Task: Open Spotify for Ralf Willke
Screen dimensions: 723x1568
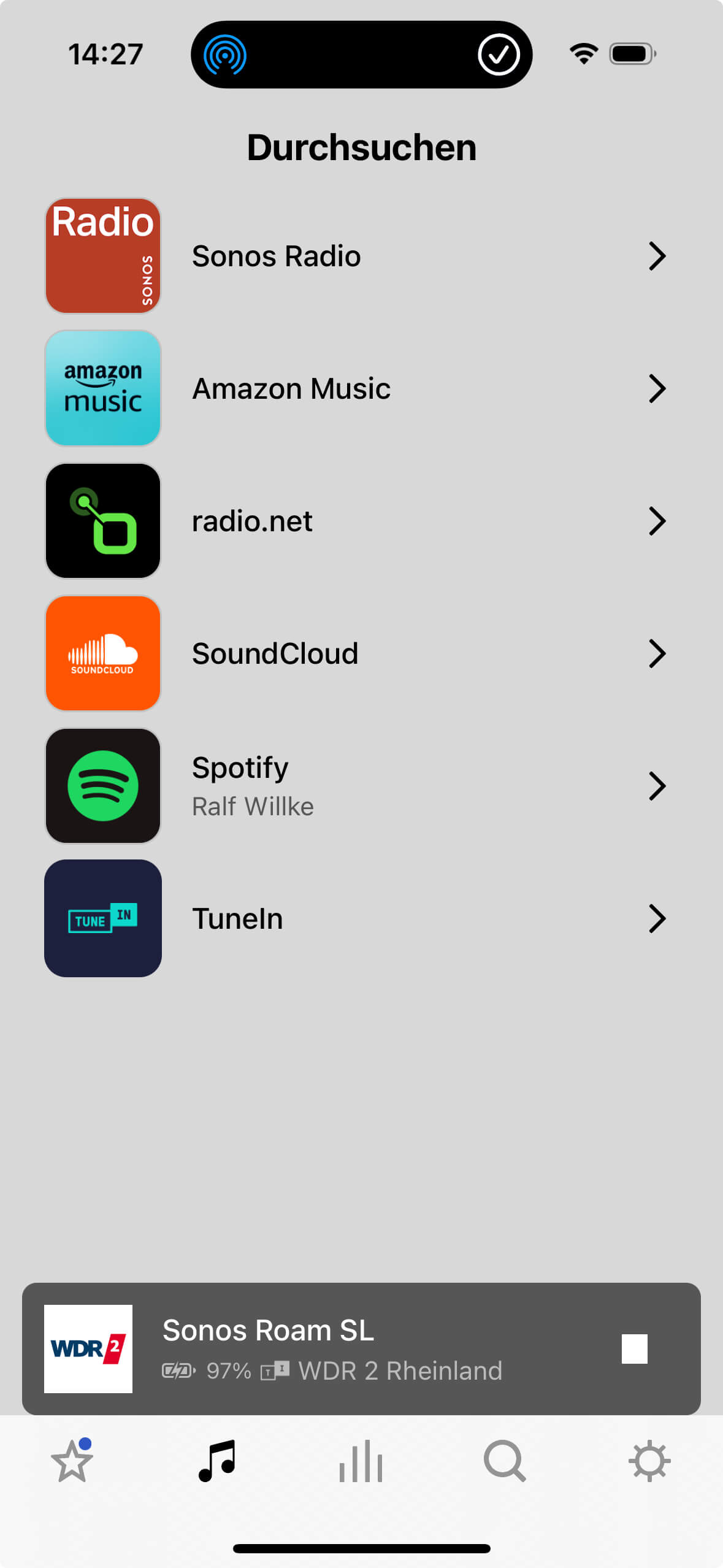Action: (x=361, y=786)
